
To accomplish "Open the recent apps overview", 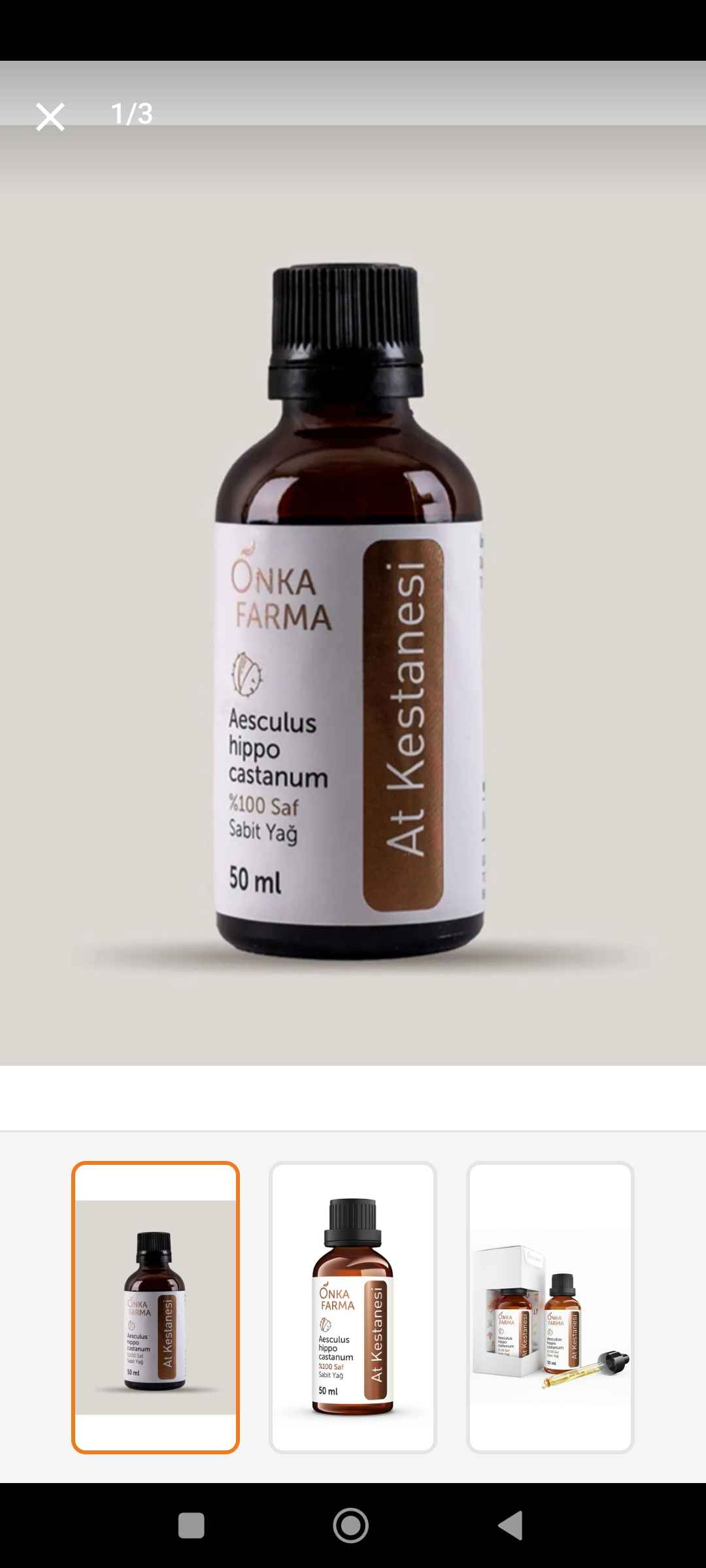I will (192, 1526).
